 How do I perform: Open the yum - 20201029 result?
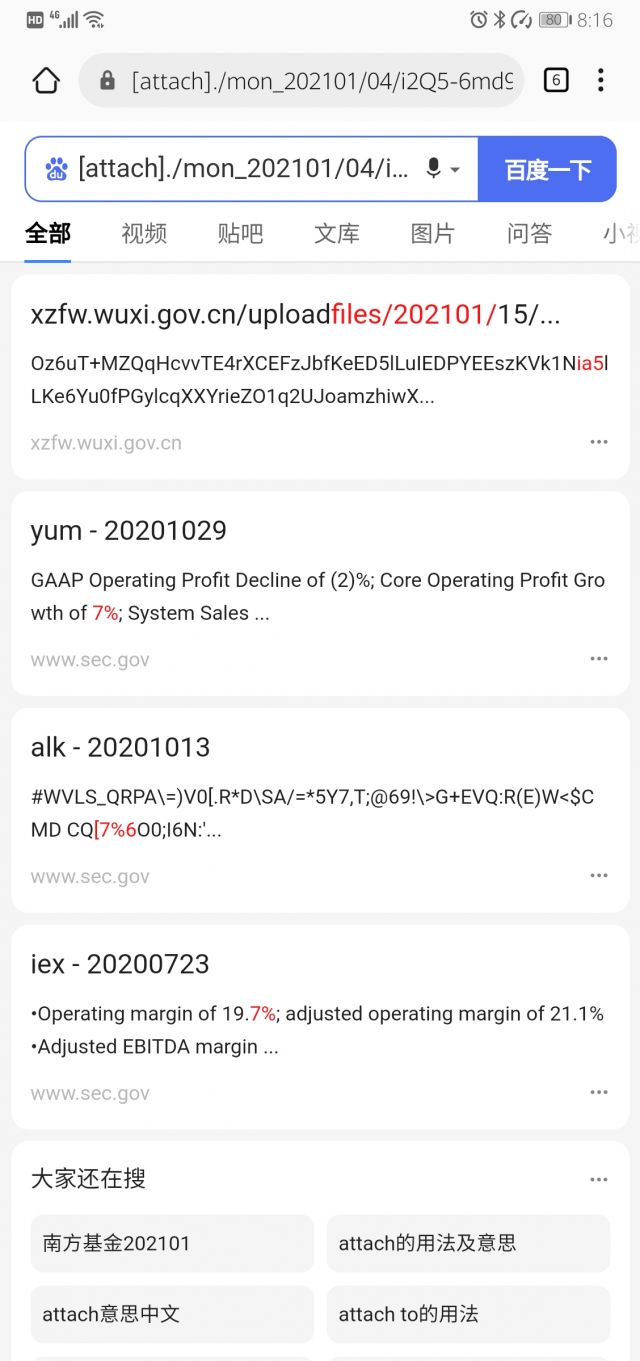point(129,531)
